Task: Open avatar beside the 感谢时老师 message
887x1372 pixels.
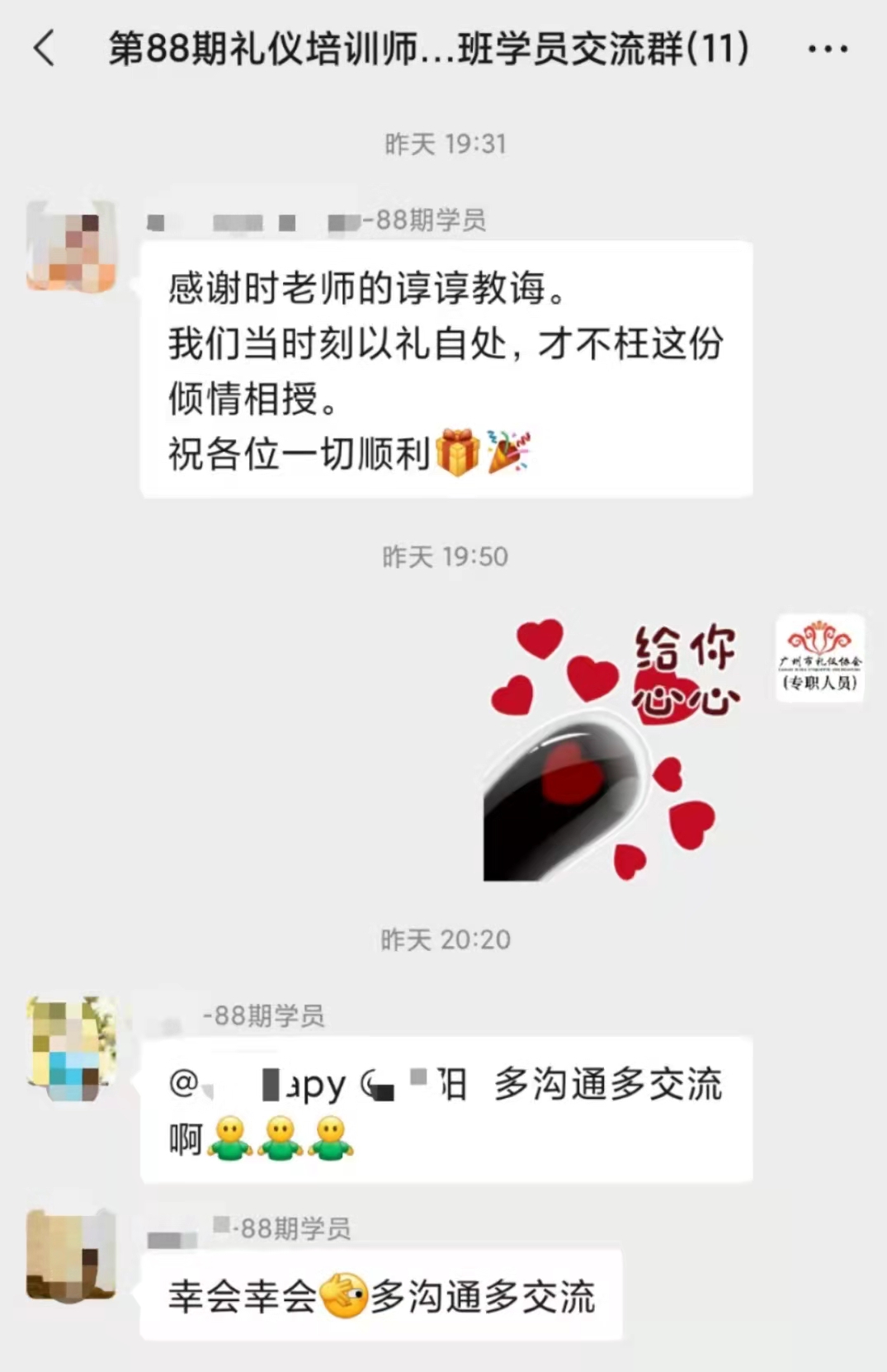Action: (x=72, y=245)
